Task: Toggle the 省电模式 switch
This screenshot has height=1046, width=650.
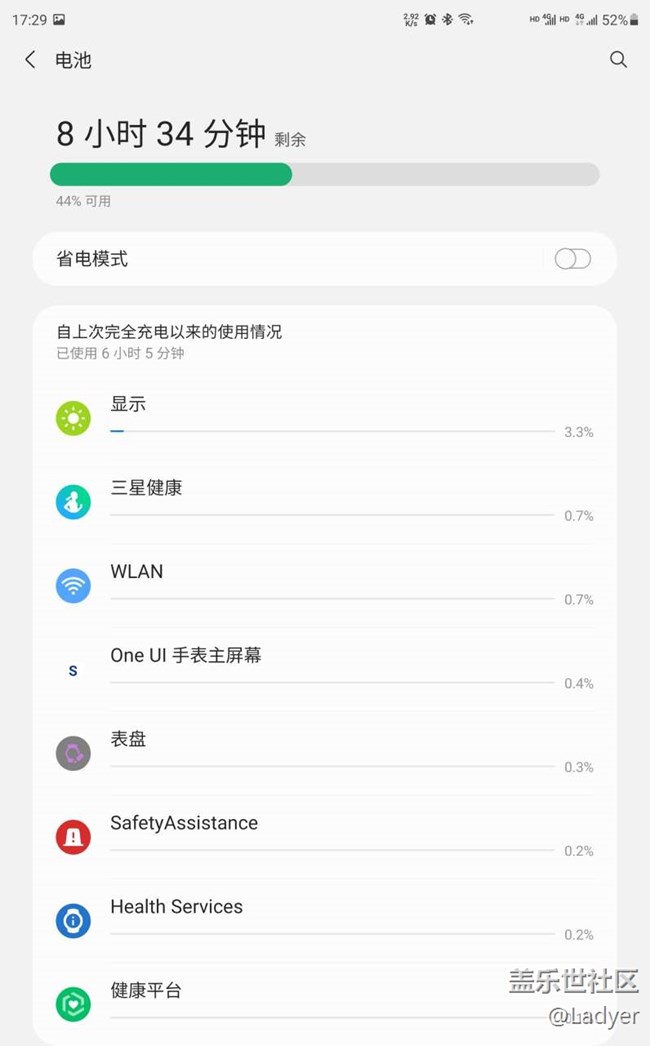Action: click(x=573, y=259)
